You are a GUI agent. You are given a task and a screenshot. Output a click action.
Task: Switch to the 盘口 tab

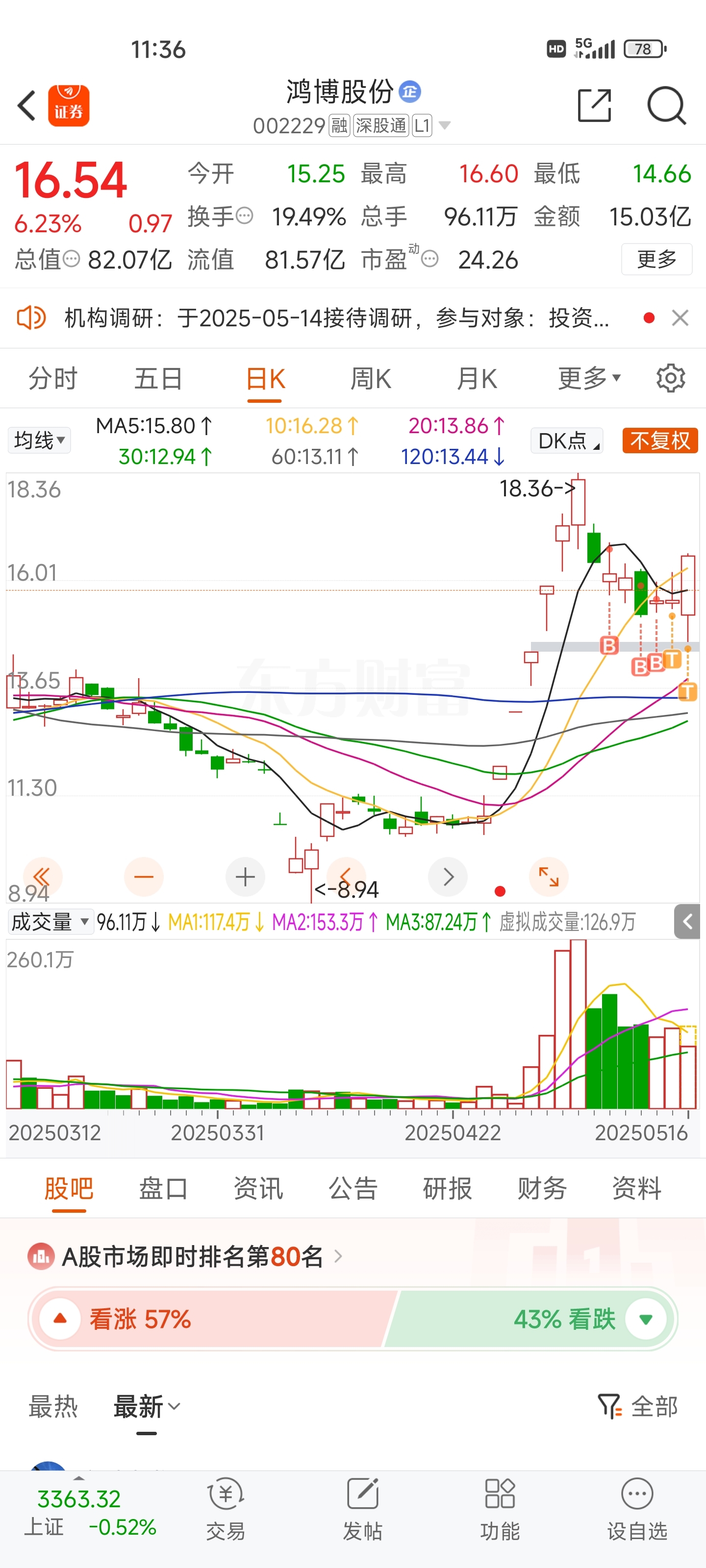click(163, 1188)
